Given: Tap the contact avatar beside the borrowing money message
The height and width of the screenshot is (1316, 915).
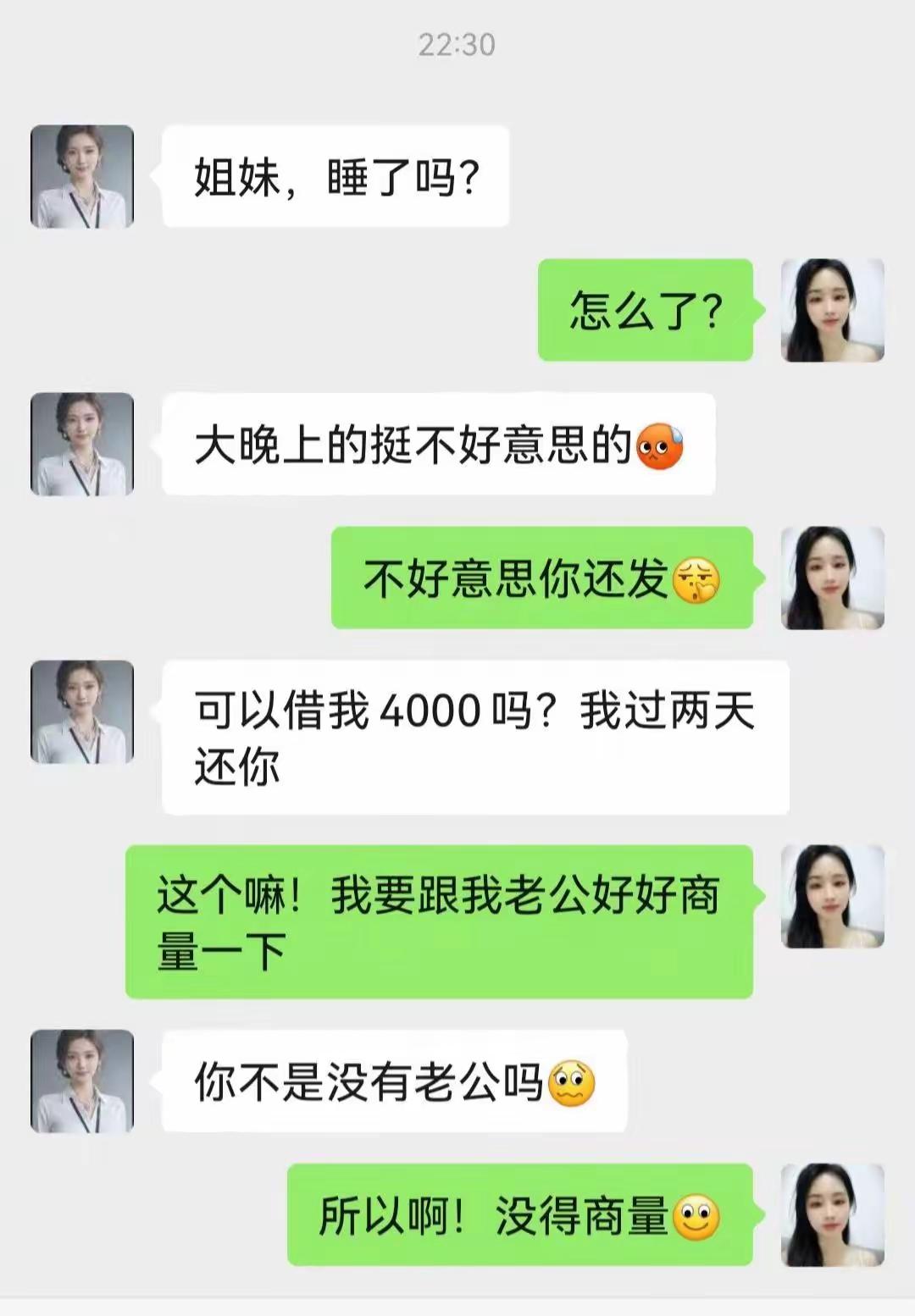Looking at the screenshot, I should coord(82,710).
